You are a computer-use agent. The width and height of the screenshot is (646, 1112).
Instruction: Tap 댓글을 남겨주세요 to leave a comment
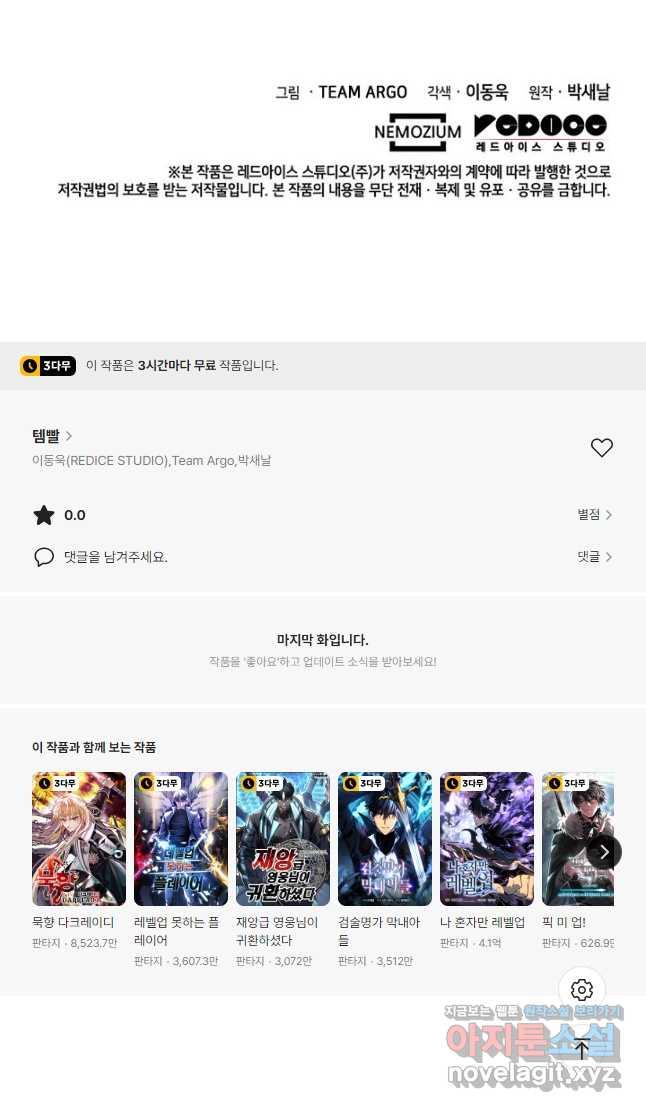(115, 557)
